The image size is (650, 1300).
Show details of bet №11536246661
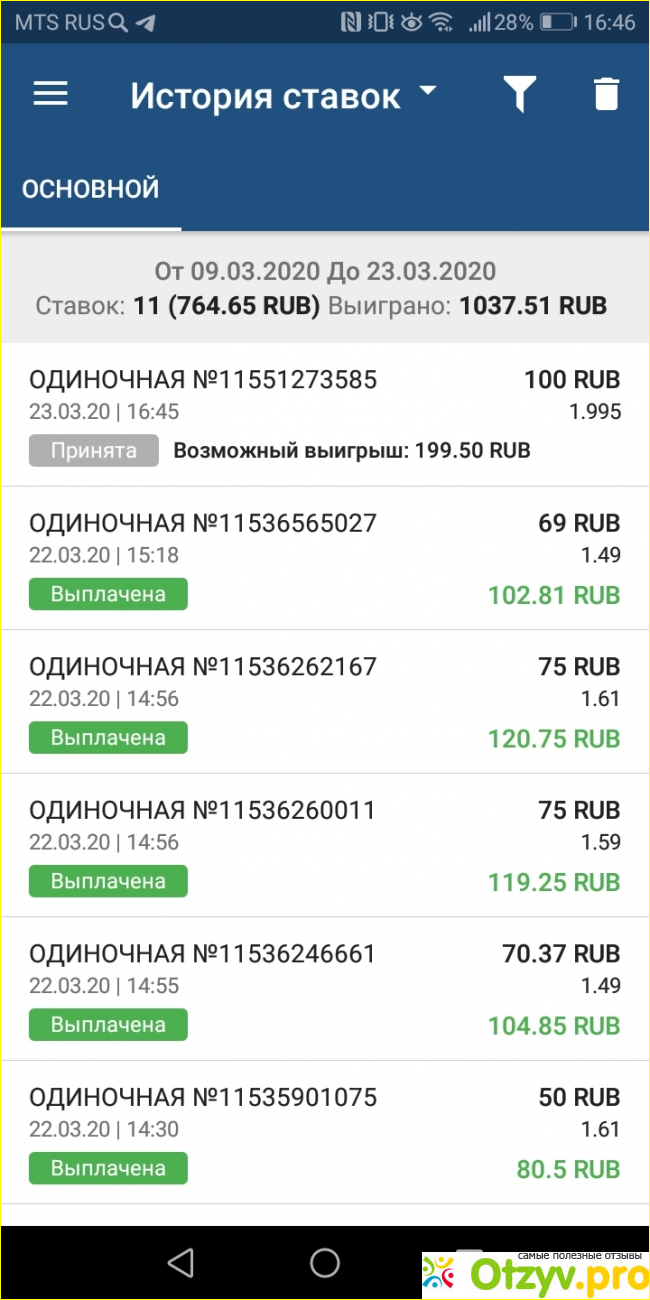tap(325, 988)
